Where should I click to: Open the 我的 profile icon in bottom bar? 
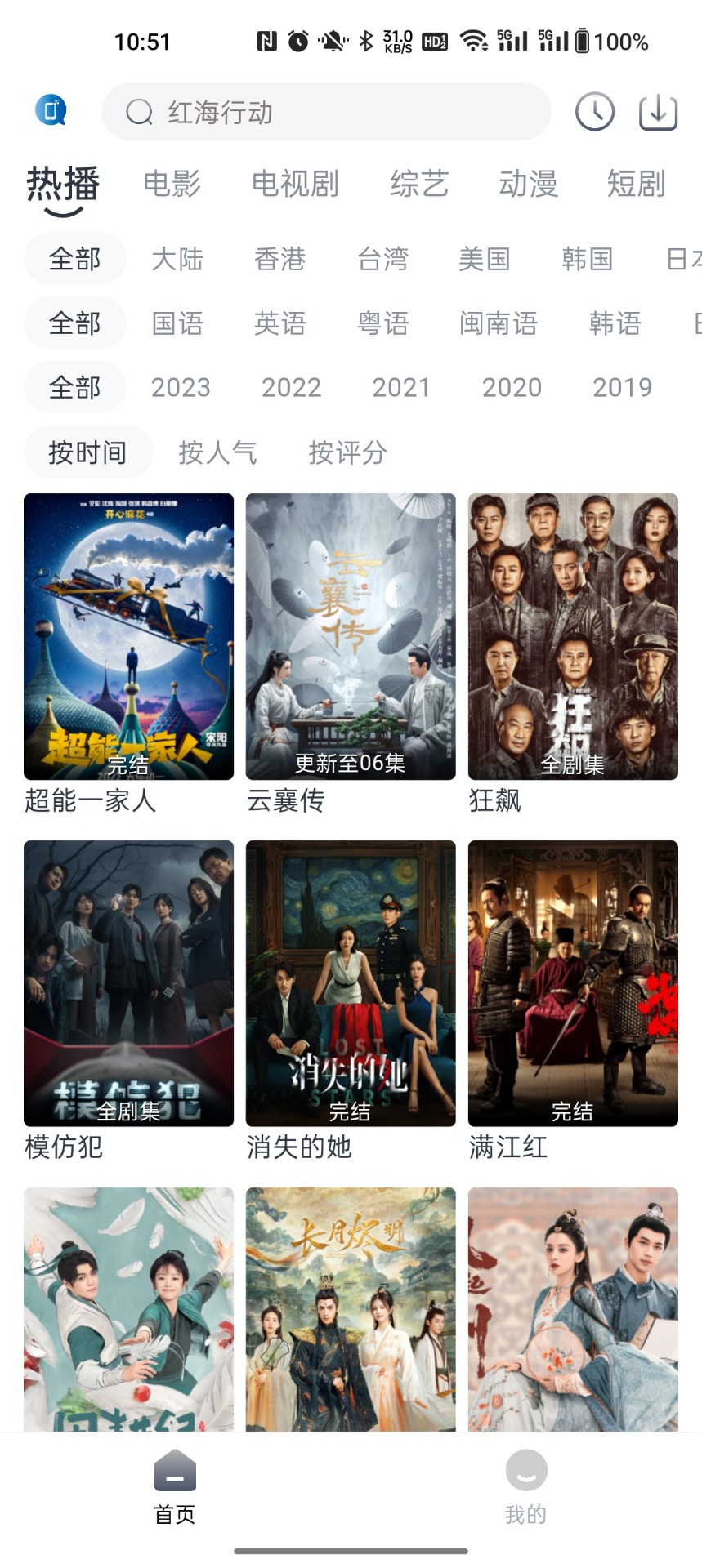pyautogui.click(x=526, y=1470)
